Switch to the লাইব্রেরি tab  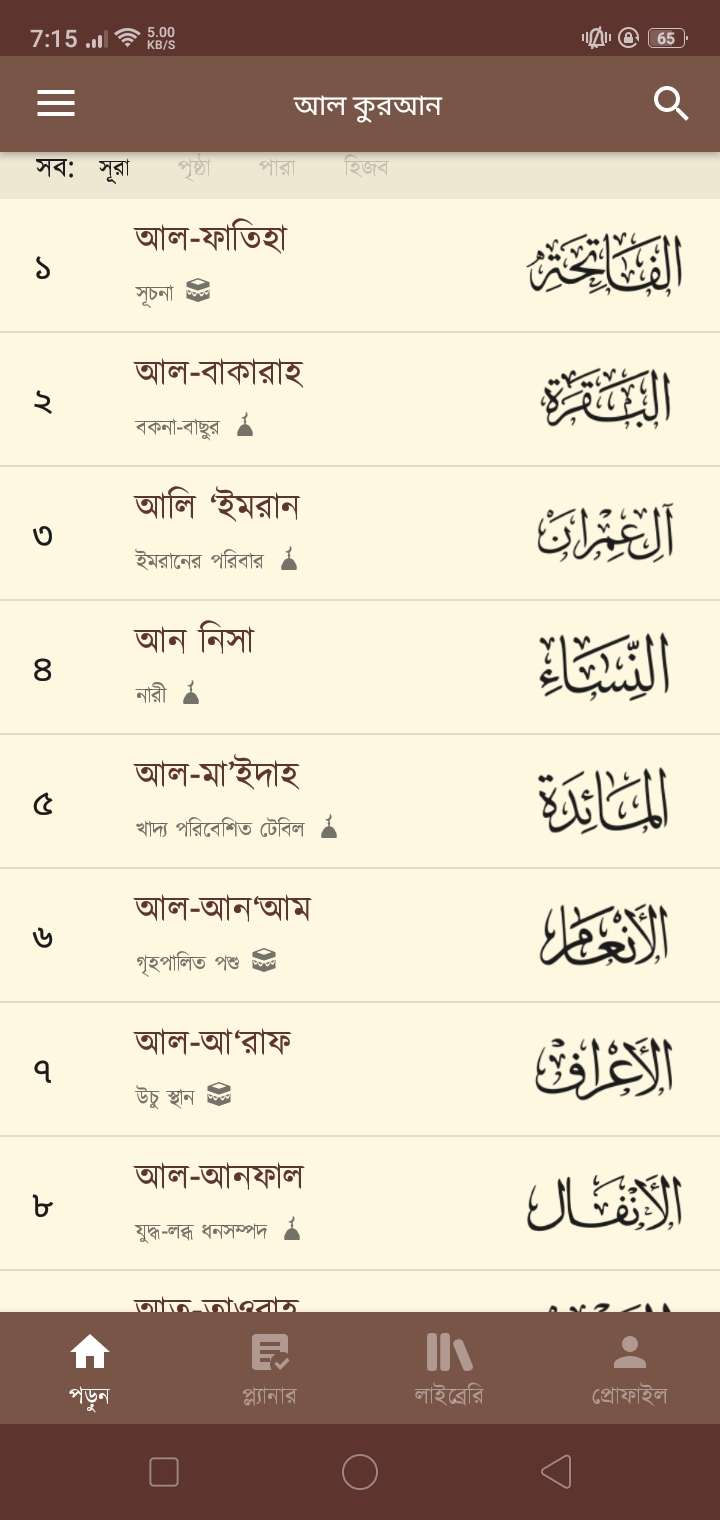coord(449,1368)
